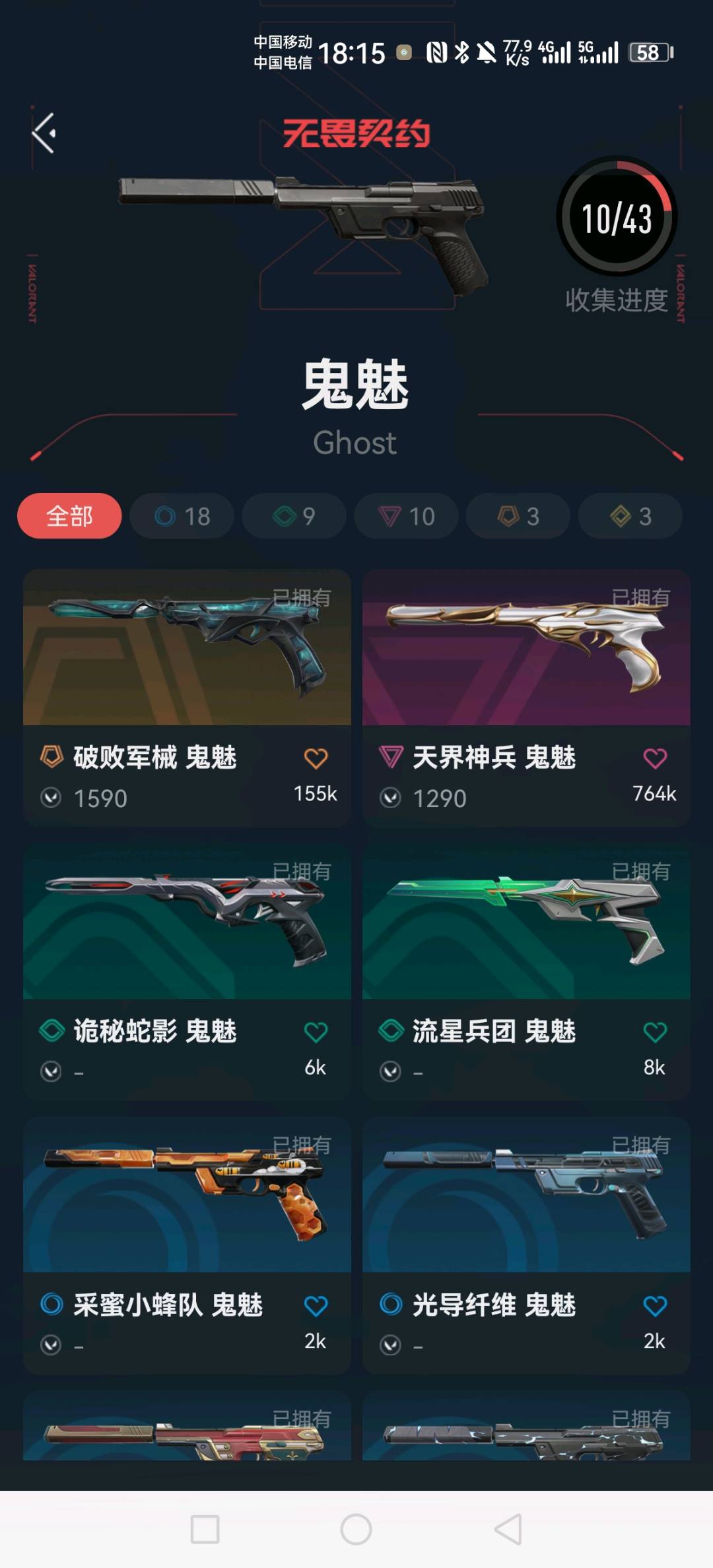The width and height of the screenshot is (713, 1568).
Task: Tap the system home button
Action: tap(356, 1529)
